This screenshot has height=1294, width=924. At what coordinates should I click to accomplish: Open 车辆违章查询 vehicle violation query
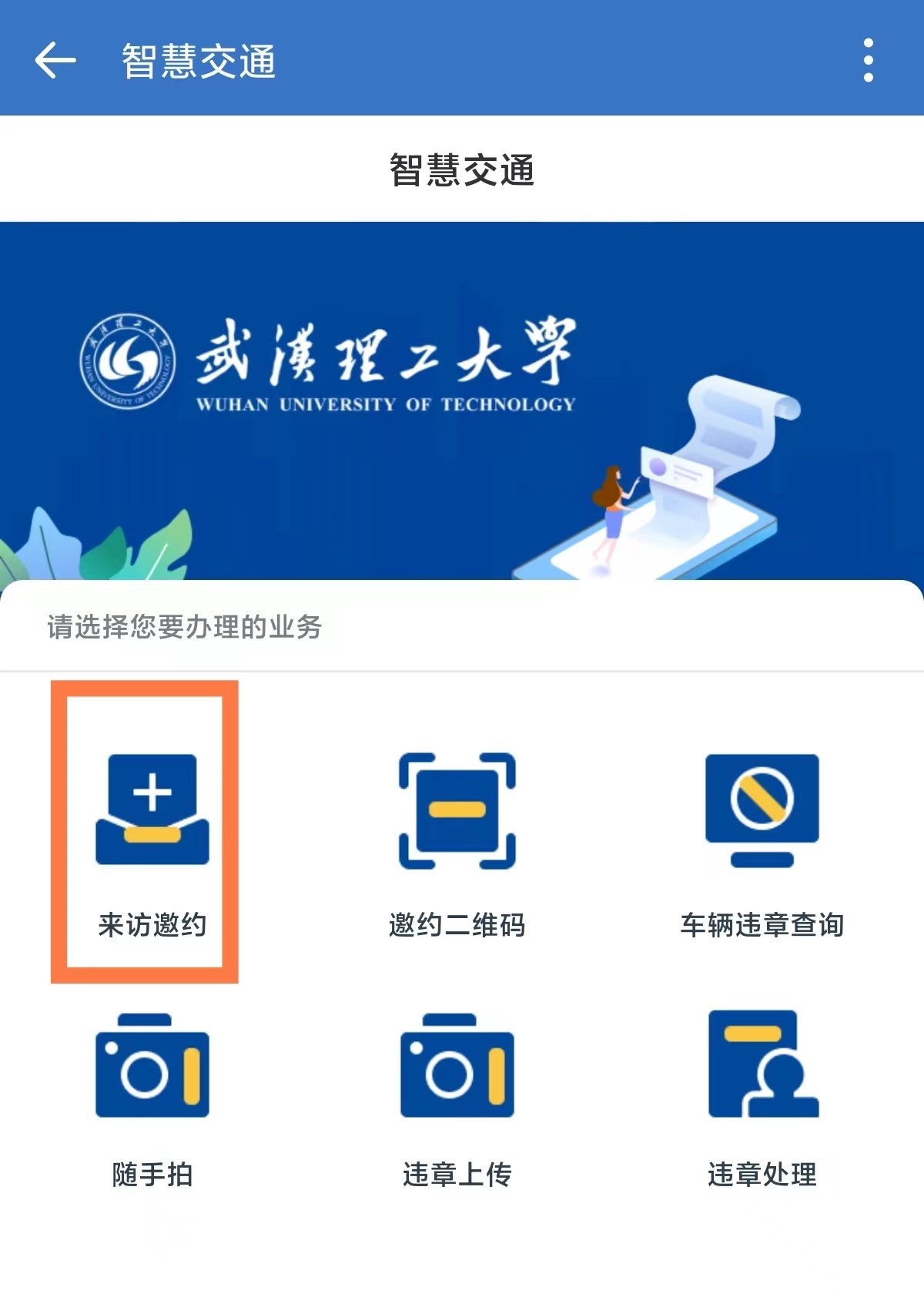point(762,832)
